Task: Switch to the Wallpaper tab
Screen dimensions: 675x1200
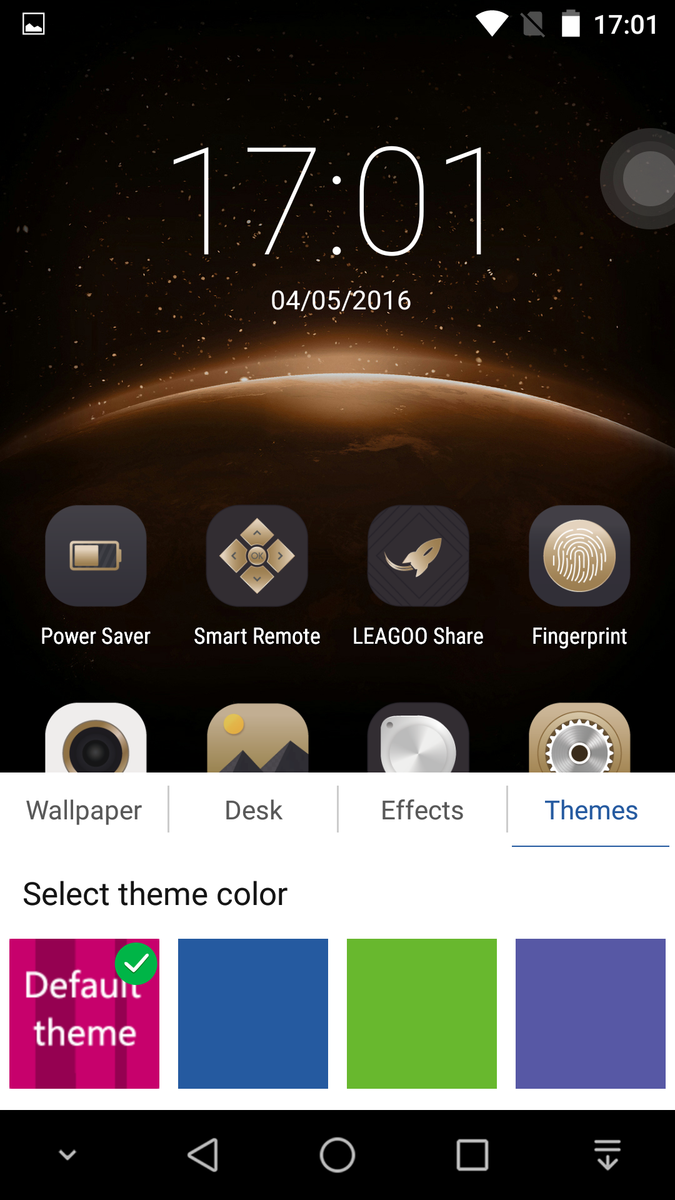Action: (84, 810)
